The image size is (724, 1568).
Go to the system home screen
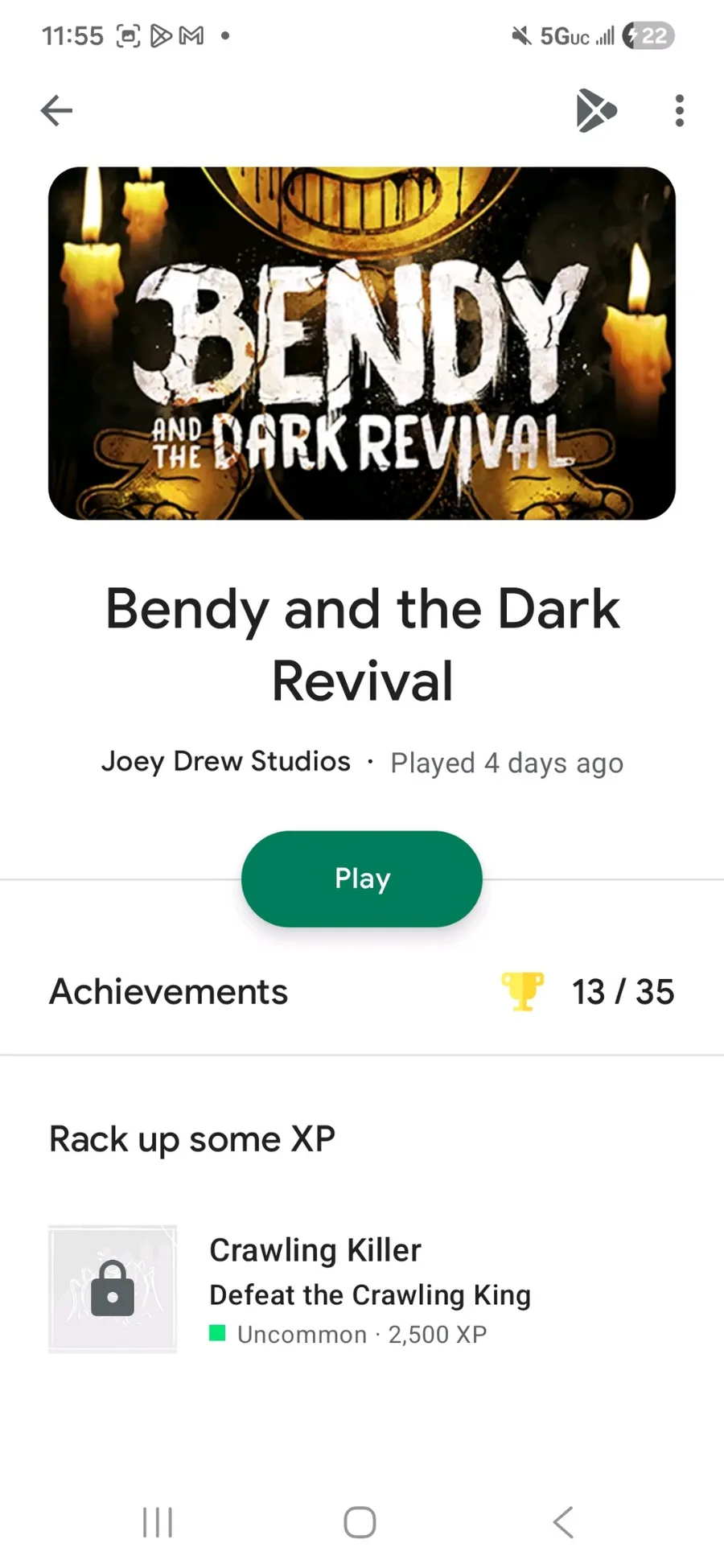coord(360,1522)
